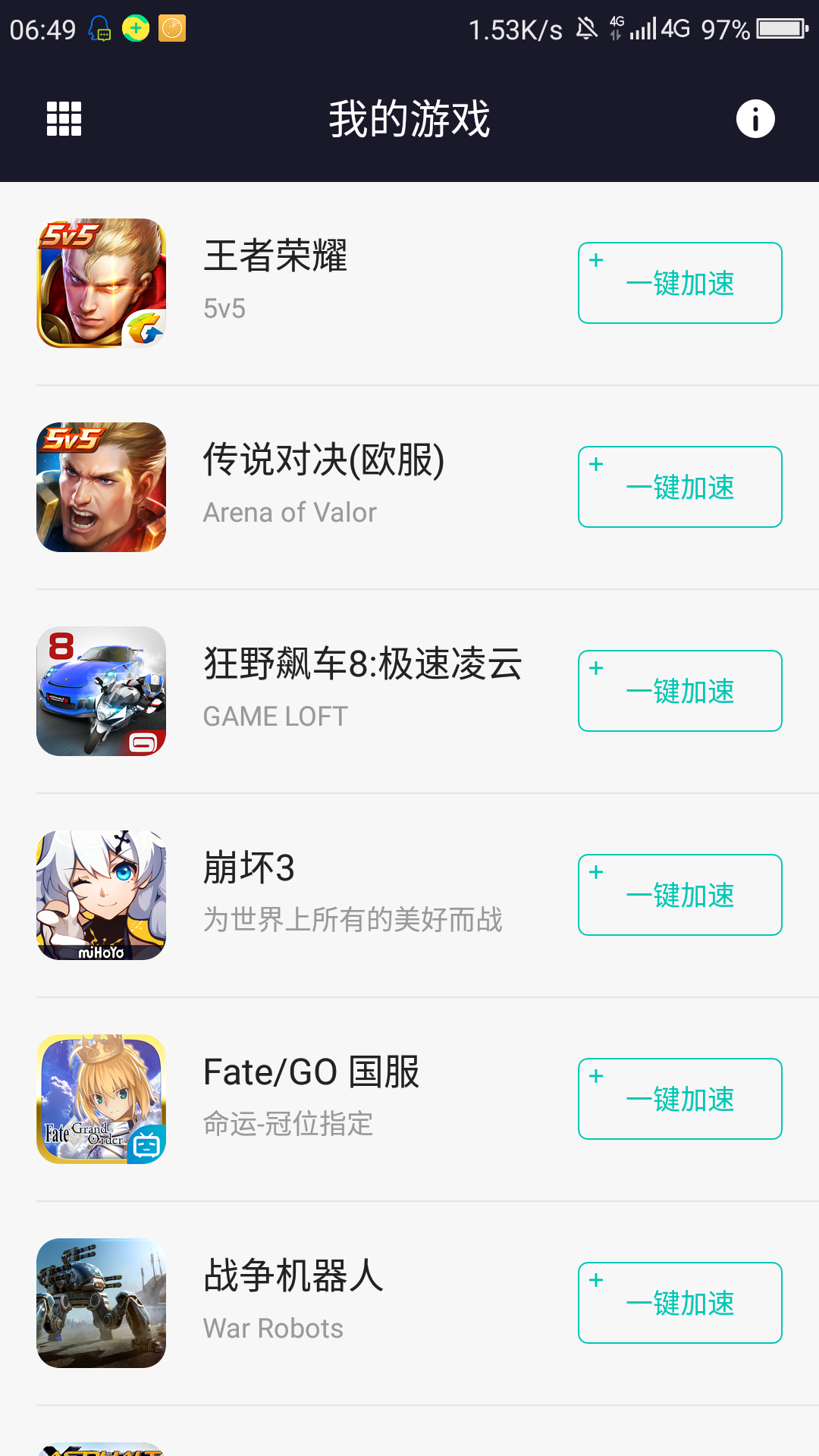Click the plus on 王者荣耀 accelerate button
819x1456 pixels.
click(596, 260)
